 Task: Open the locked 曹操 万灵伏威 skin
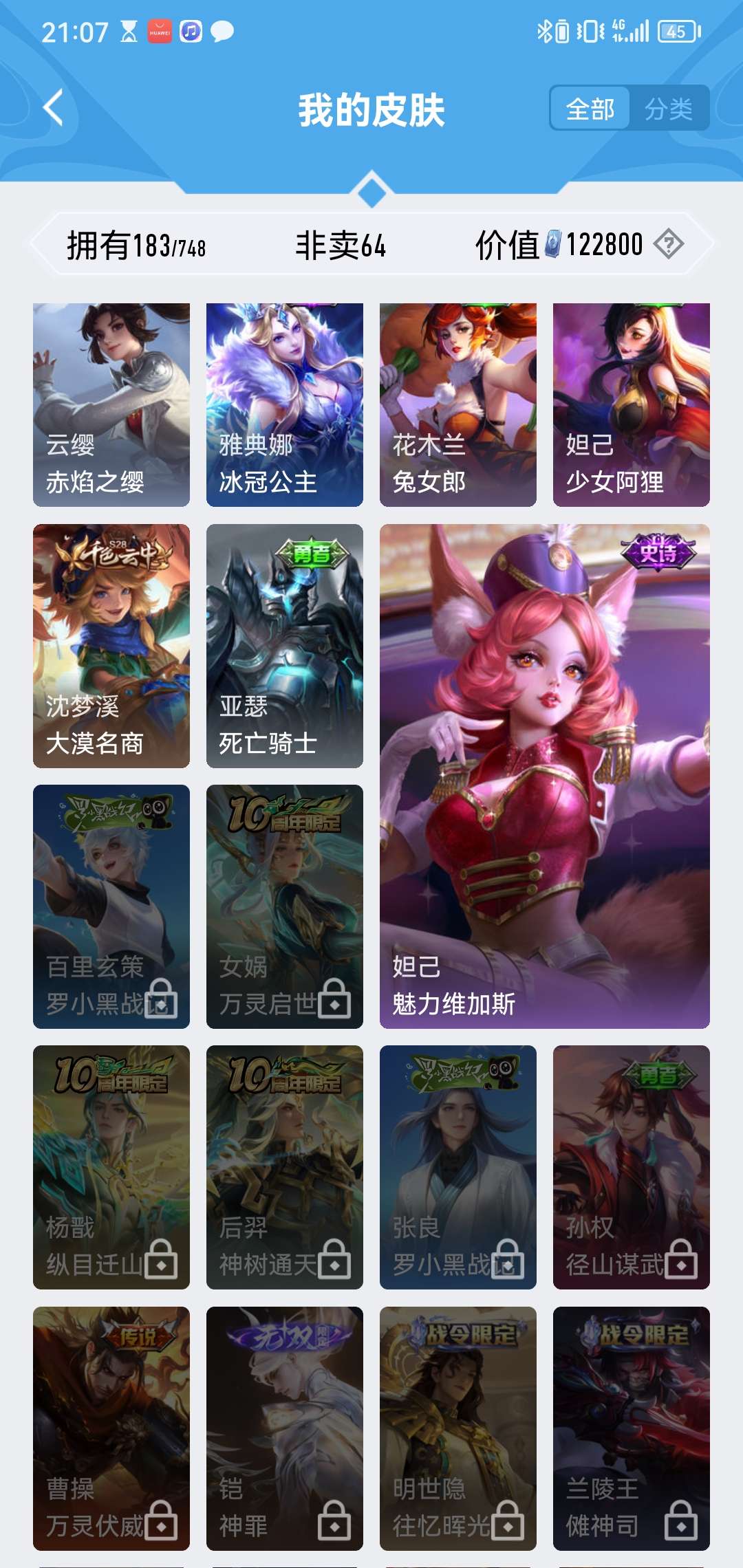[x=111, y=1428]
